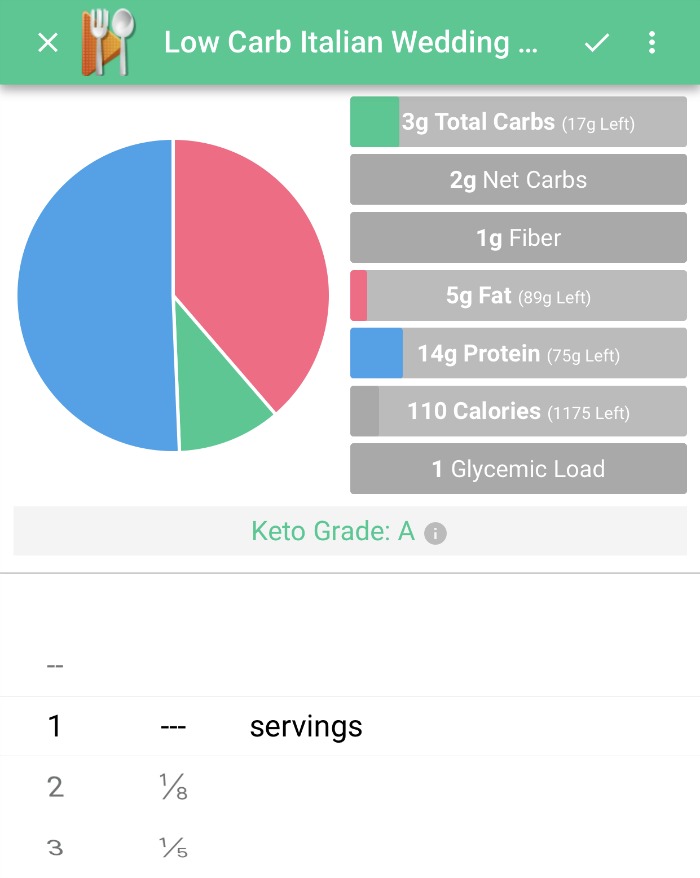Confirm entry with the checkmark
Screen dimensions: 700x878
597,43
